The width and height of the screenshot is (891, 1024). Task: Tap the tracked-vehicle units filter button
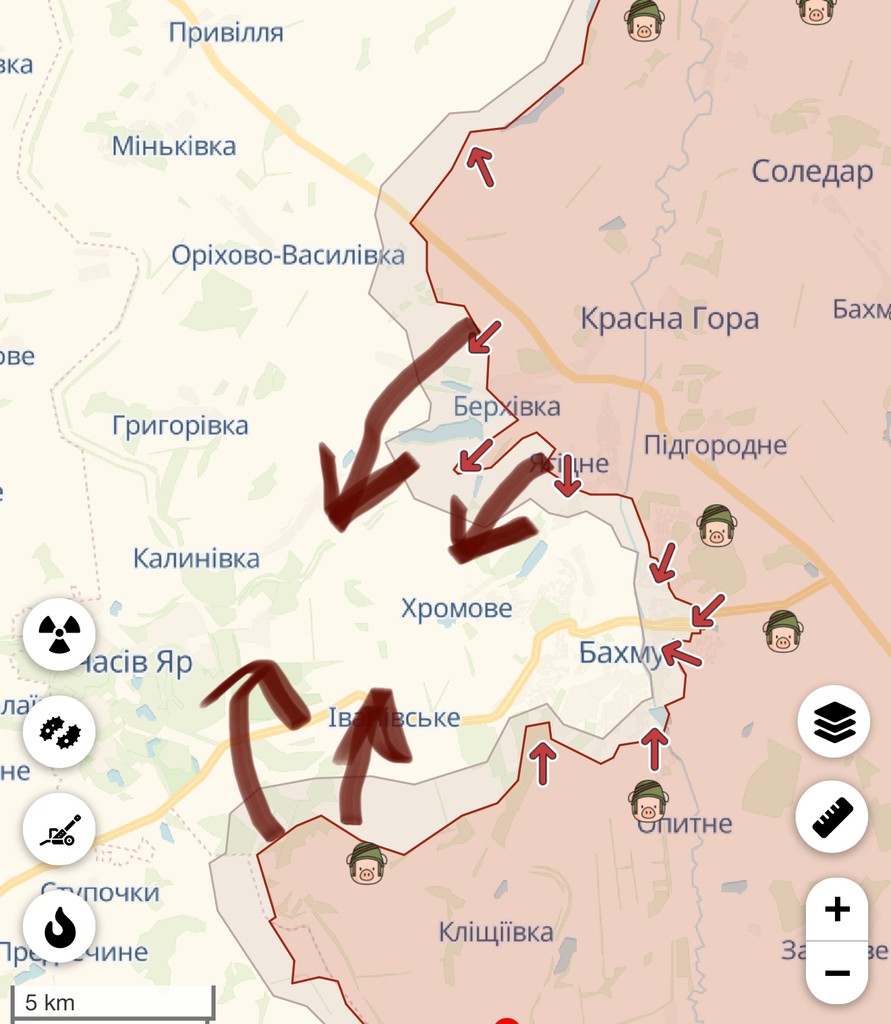tap(59, 732)
